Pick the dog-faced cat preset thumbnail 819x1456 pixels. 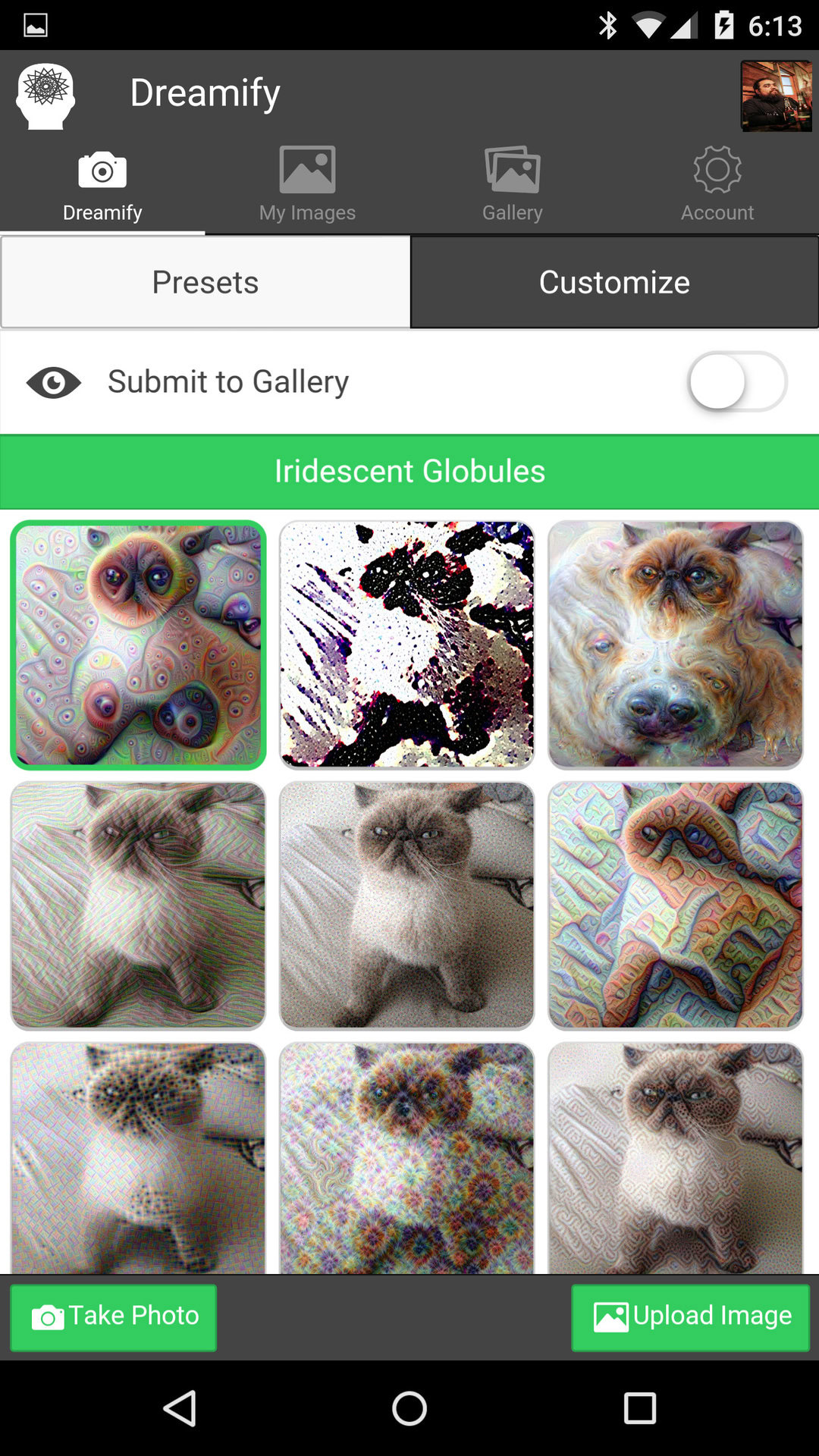tap(676, 645)
